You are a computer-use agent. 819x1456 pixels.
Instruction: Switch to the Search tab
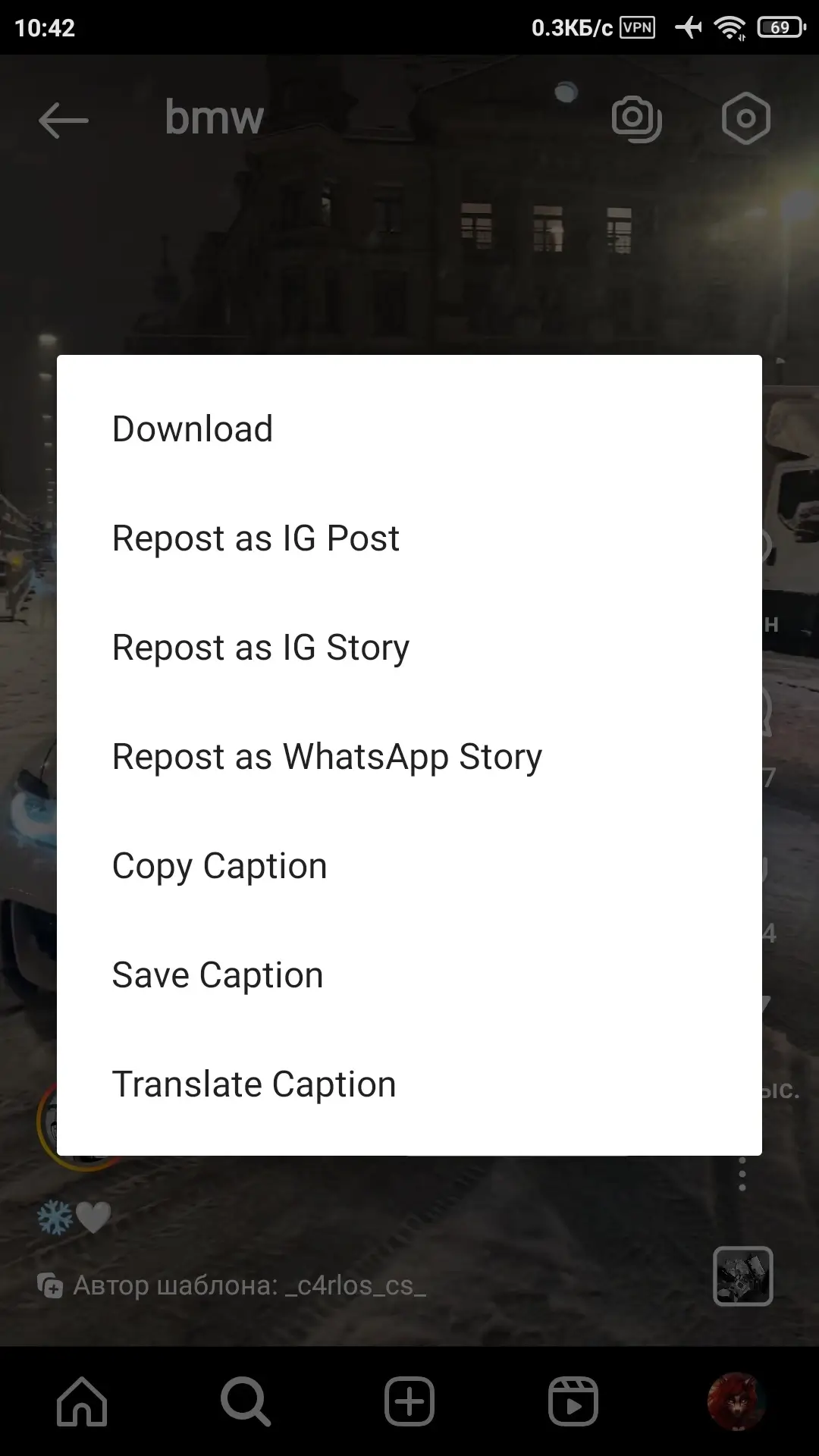(246, 1401)
